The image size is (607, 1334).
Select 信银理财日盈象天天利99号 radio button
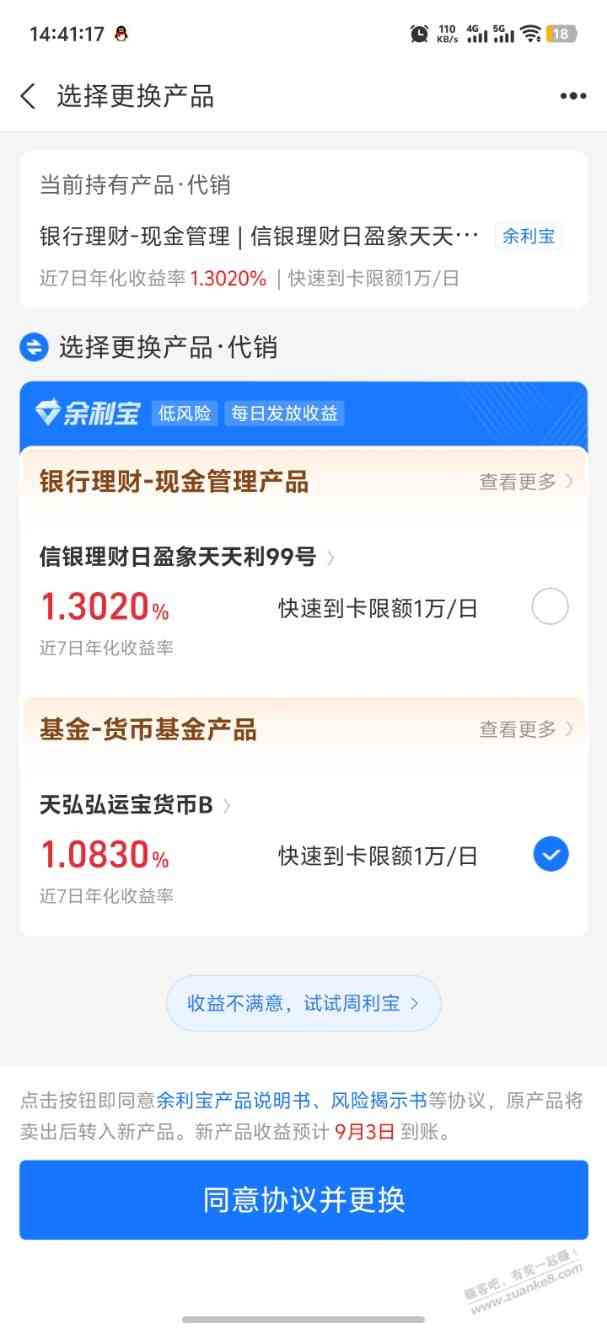[550, 607]
